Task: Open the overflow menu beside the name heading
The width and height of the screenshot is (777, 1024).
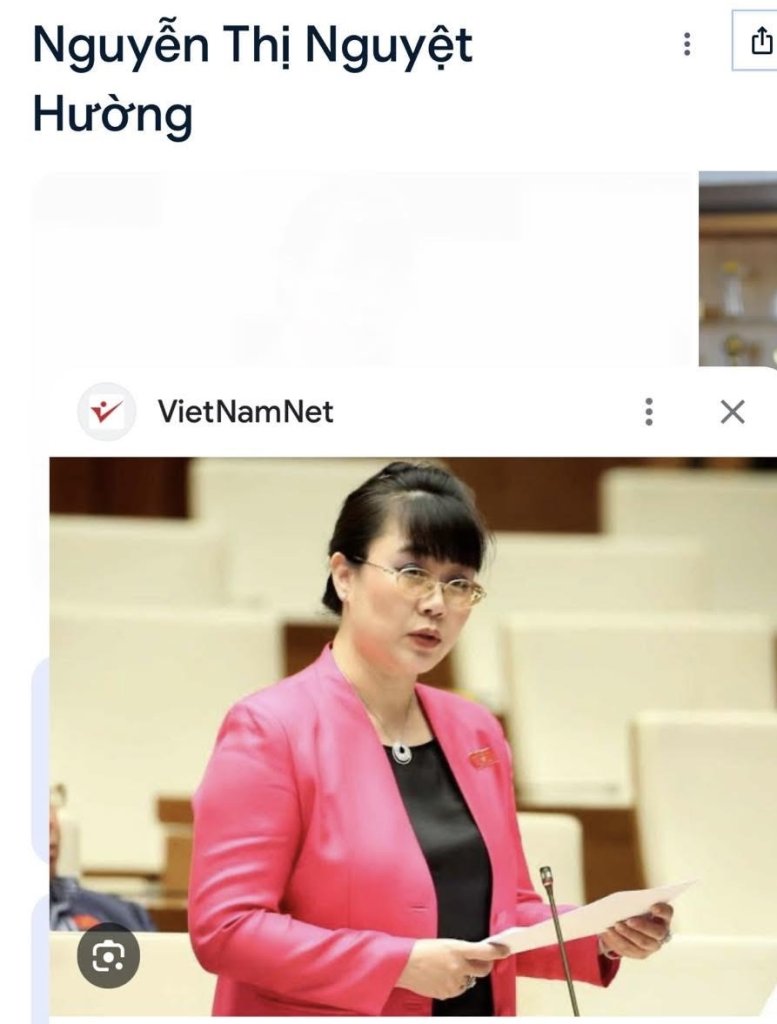Action: pyautogui.click(x=686, y=44)
